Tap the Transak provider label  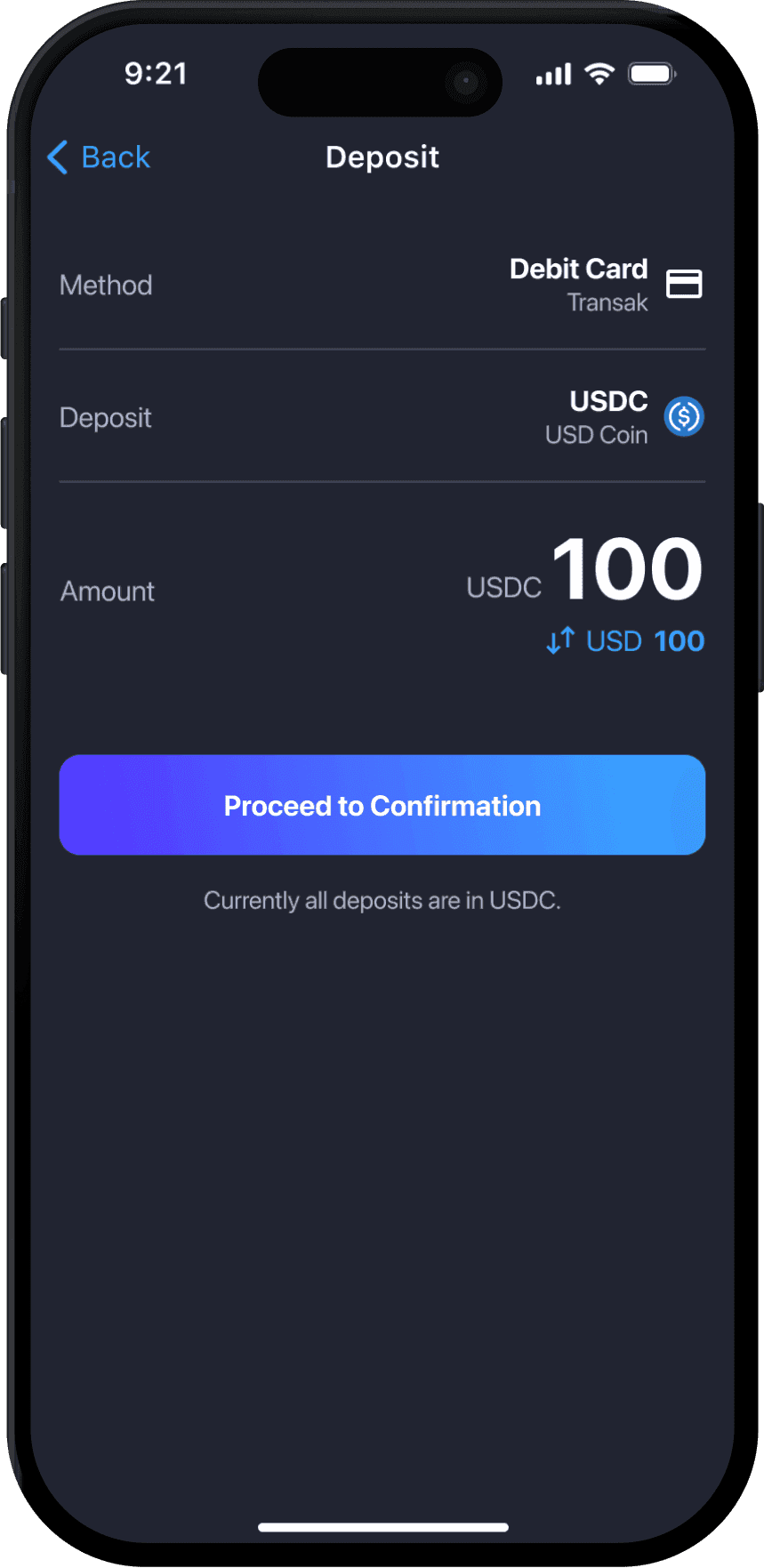click(x=607, y=302)
